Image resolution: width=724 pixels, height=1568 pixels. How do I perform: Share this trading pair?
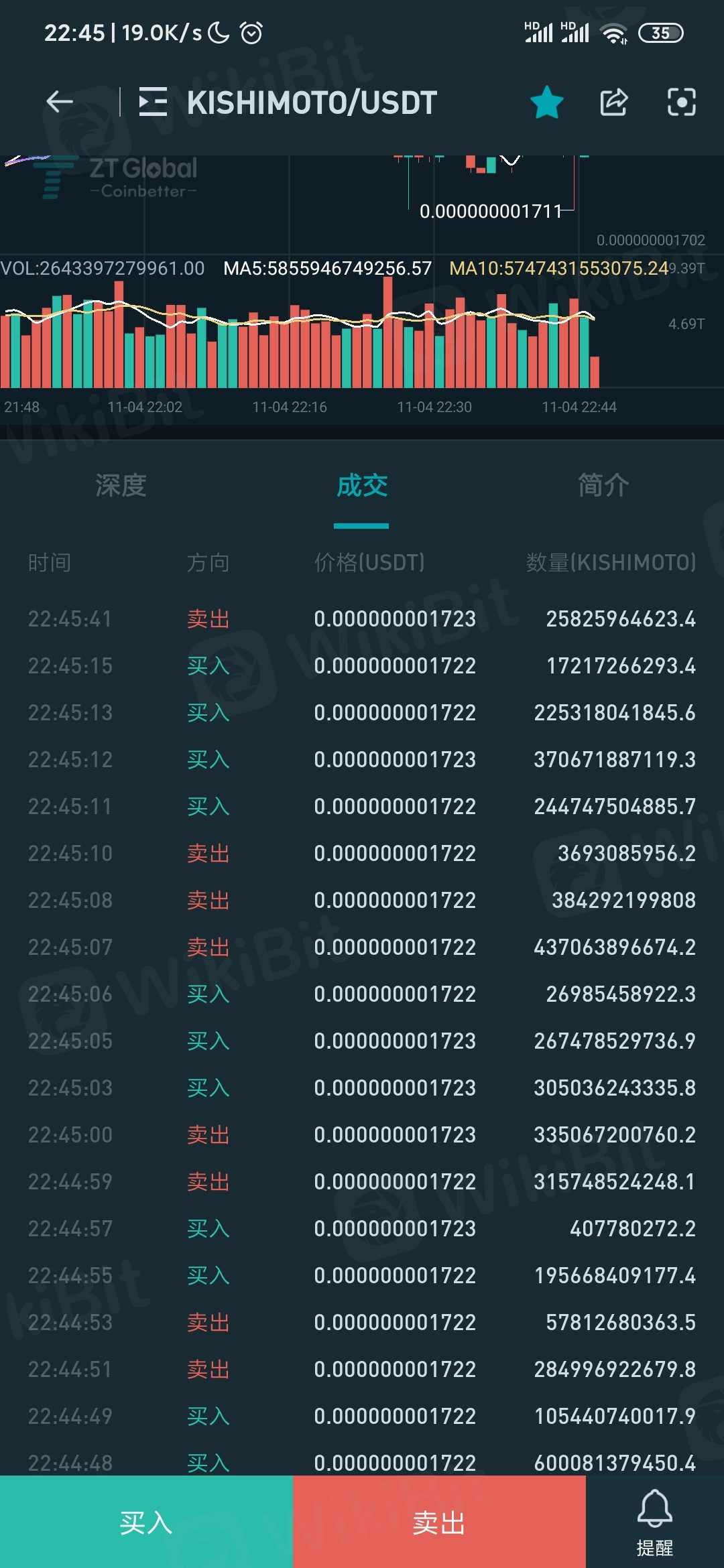point(613,102)
